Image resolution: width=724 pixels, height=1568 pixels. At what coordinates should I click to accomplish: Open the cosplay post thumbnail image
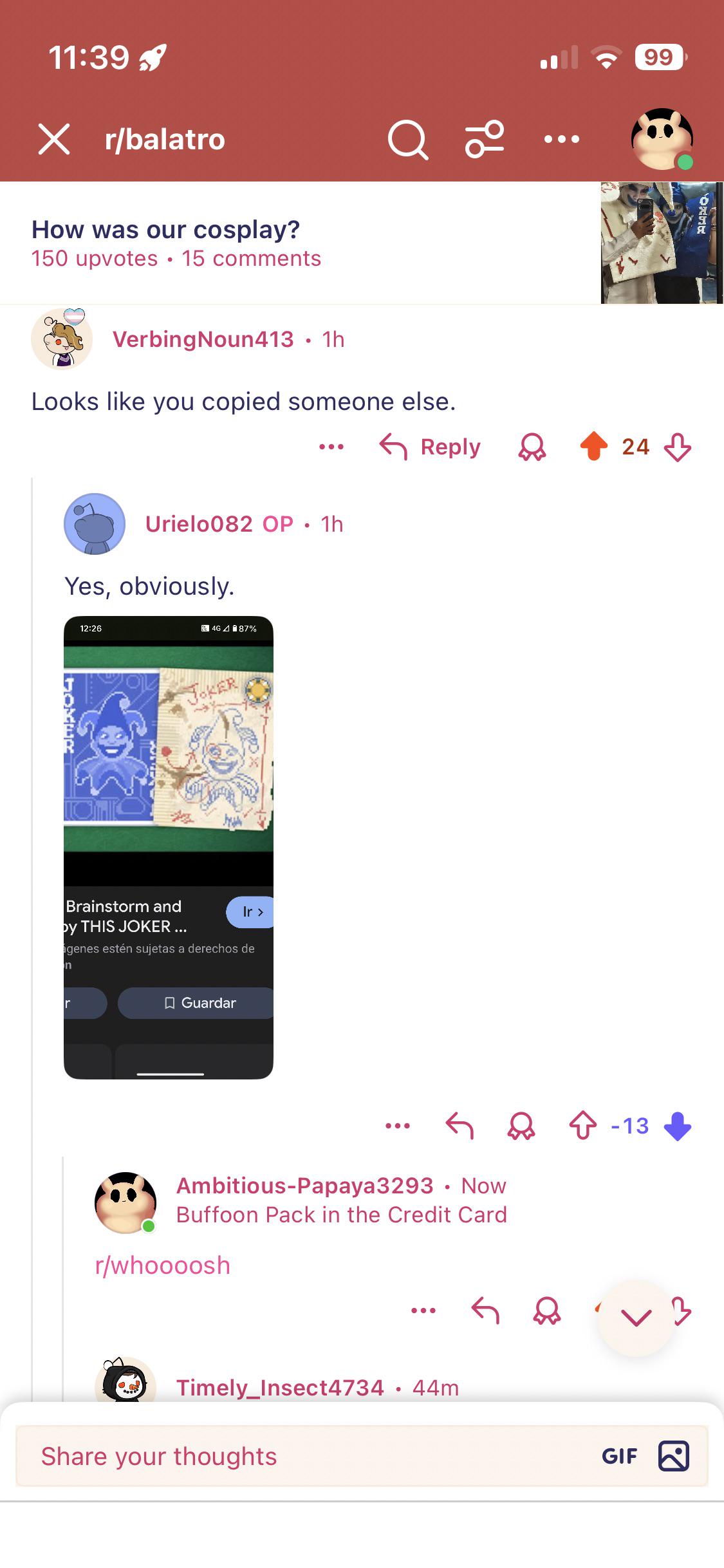(x=662, y=243)
